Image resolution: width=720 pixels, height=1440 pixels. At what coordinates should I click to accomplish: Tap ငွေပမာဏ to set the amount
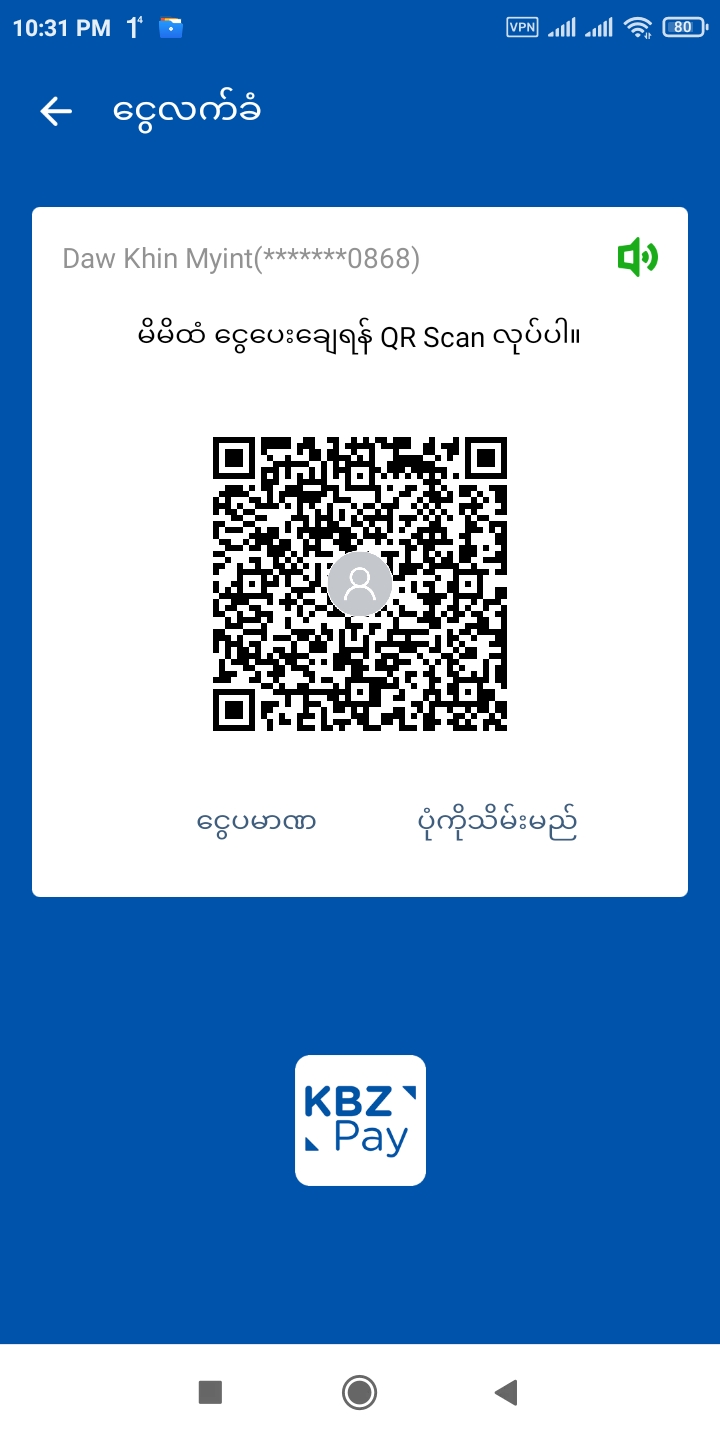click(256, 823)
